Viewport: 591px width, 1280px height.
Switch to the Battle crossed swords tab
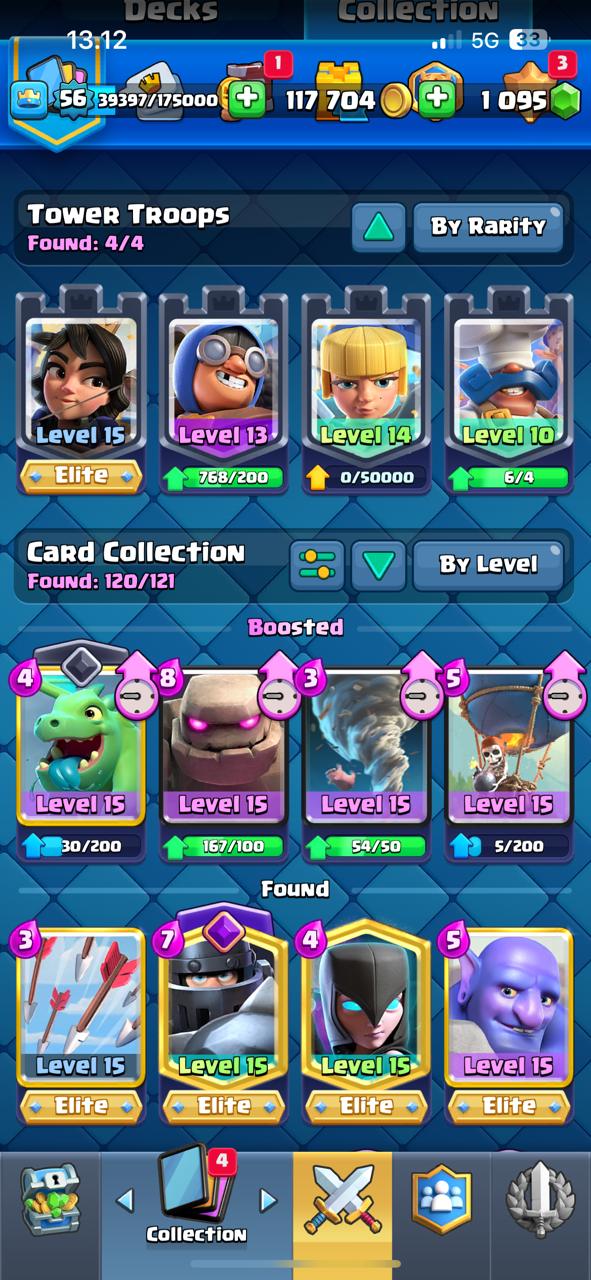(343, 1202)
